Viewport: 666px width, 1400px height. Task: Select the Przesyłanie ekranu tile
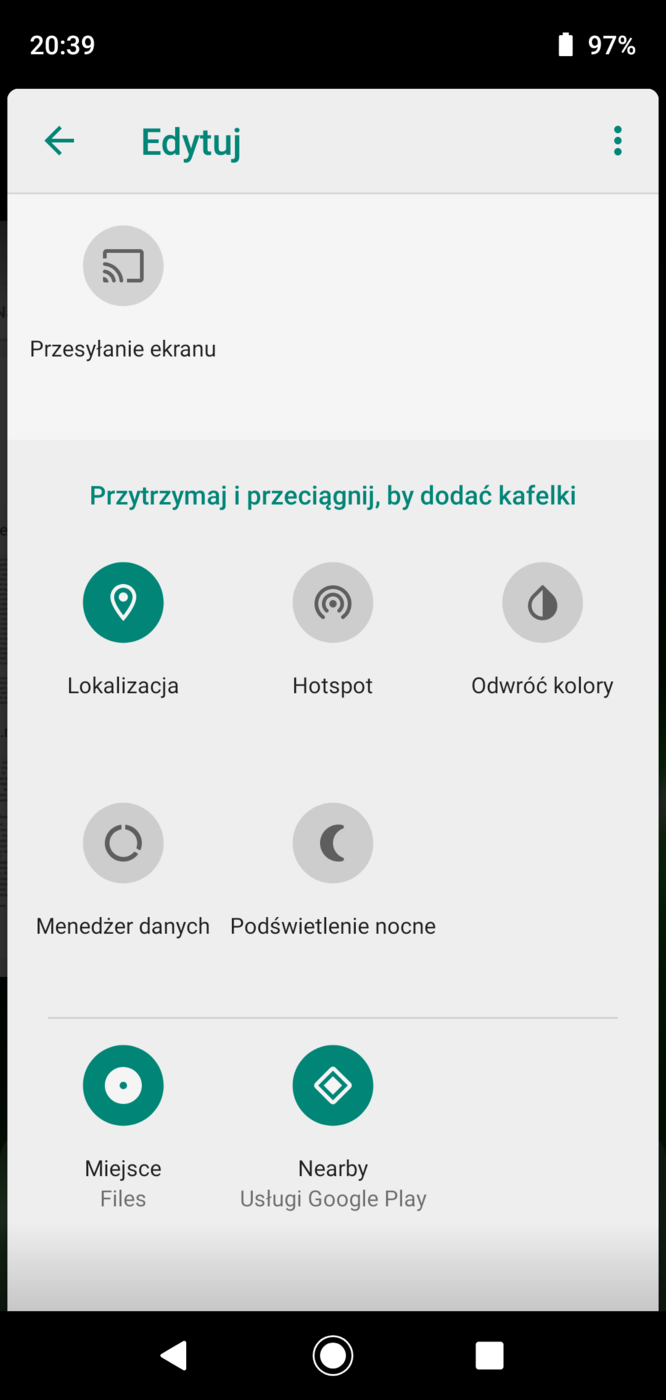point(123,266)
